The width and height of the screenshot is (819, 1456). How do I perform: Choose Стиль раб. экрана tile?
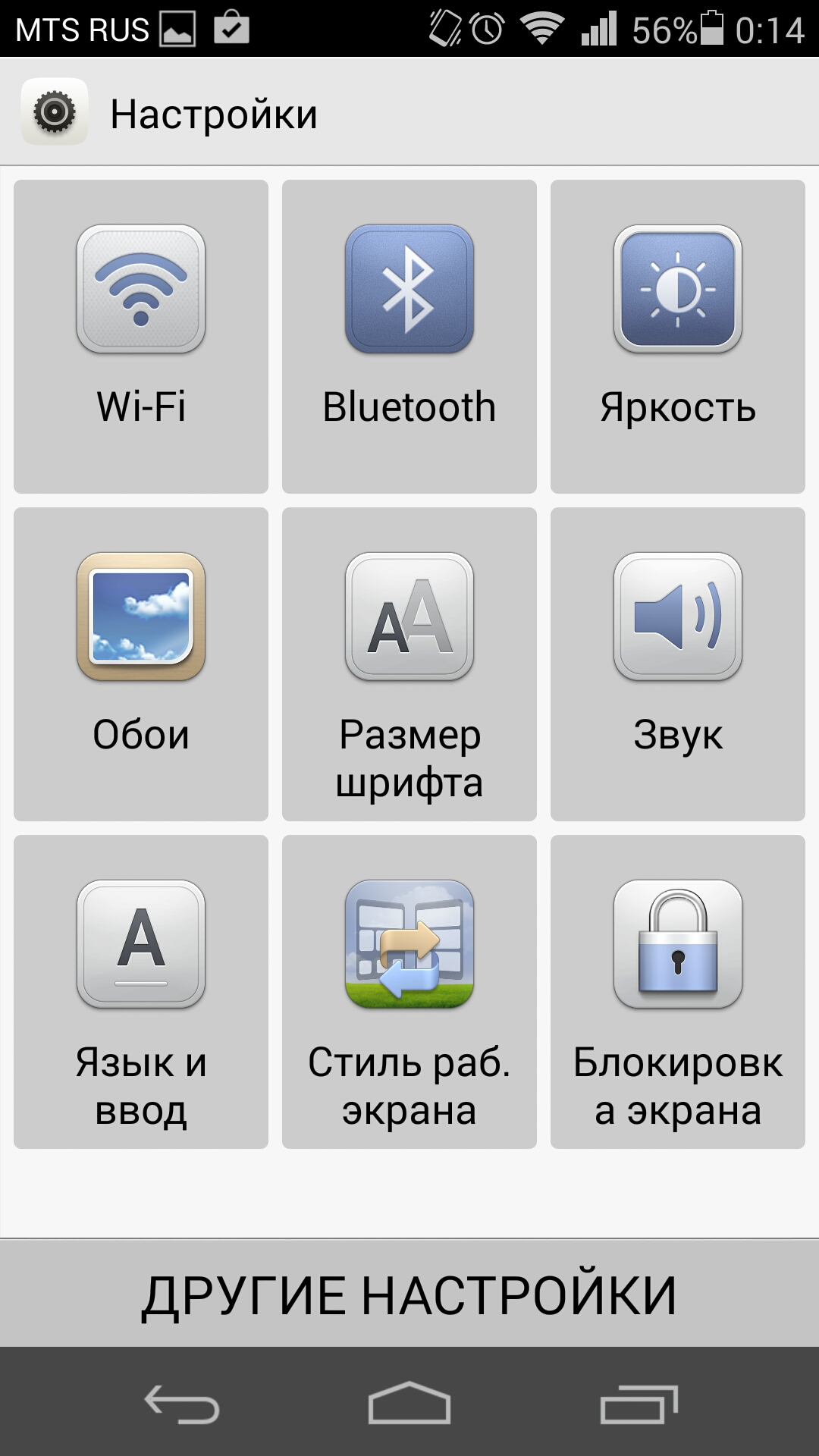409,992
